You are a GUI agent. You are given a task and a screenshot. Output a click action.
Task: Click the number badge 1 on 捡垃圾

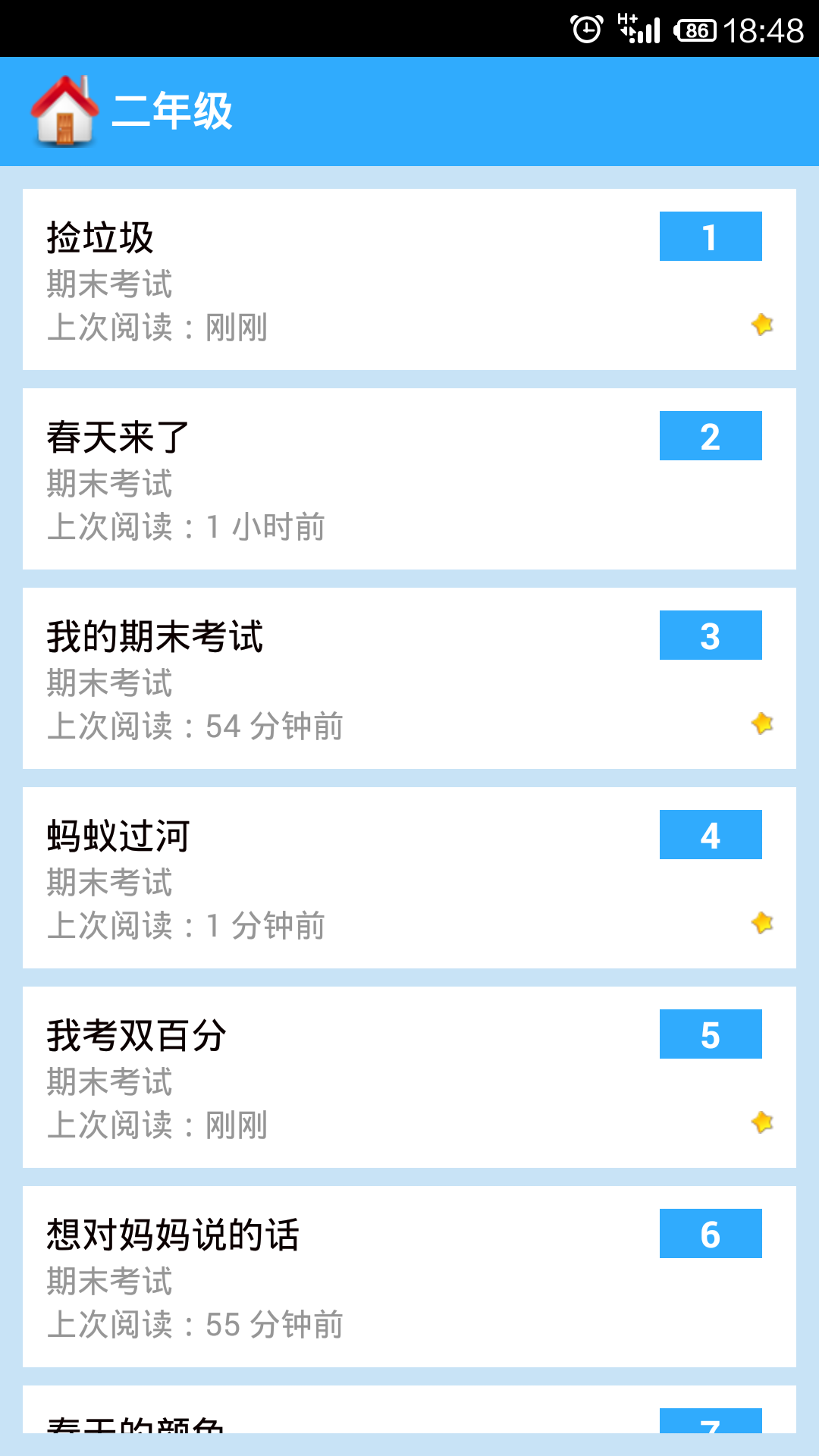tap(710, 237)
